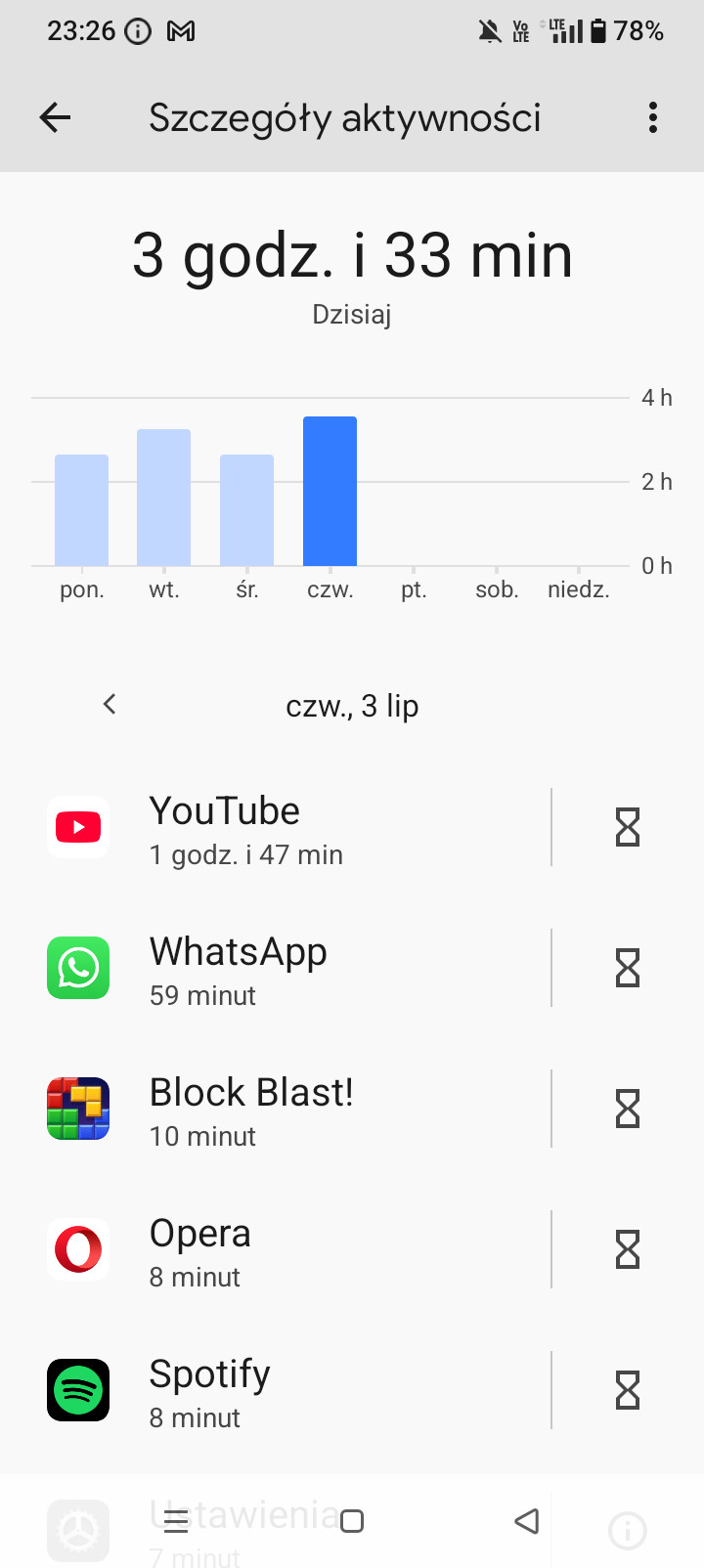Select the śr. bar in the chart
Screen dimensions: 704x1568
[246, 510]
